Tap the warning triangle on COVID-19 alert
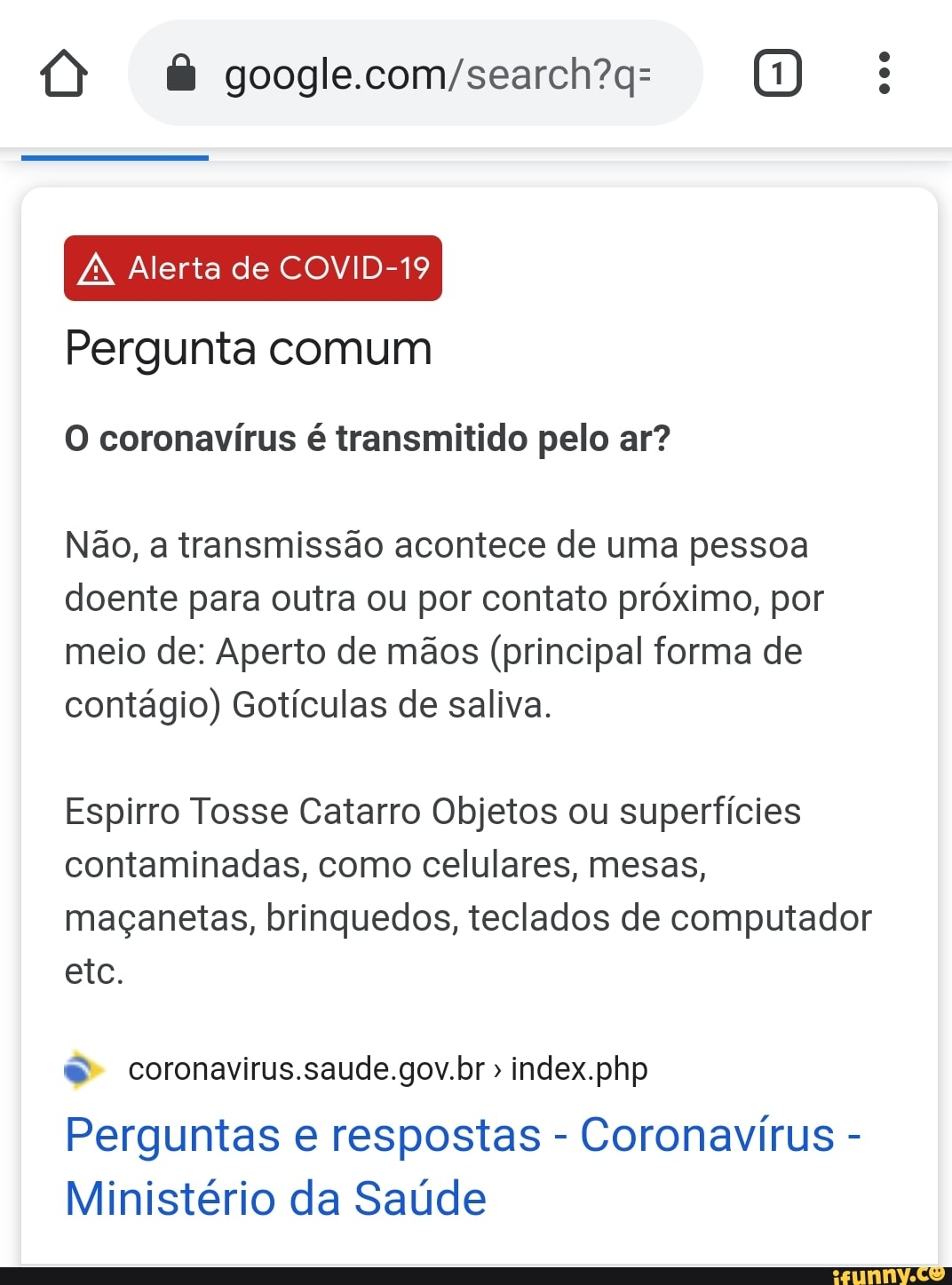This screenshot has height=1285, width=952. (99, 268)
